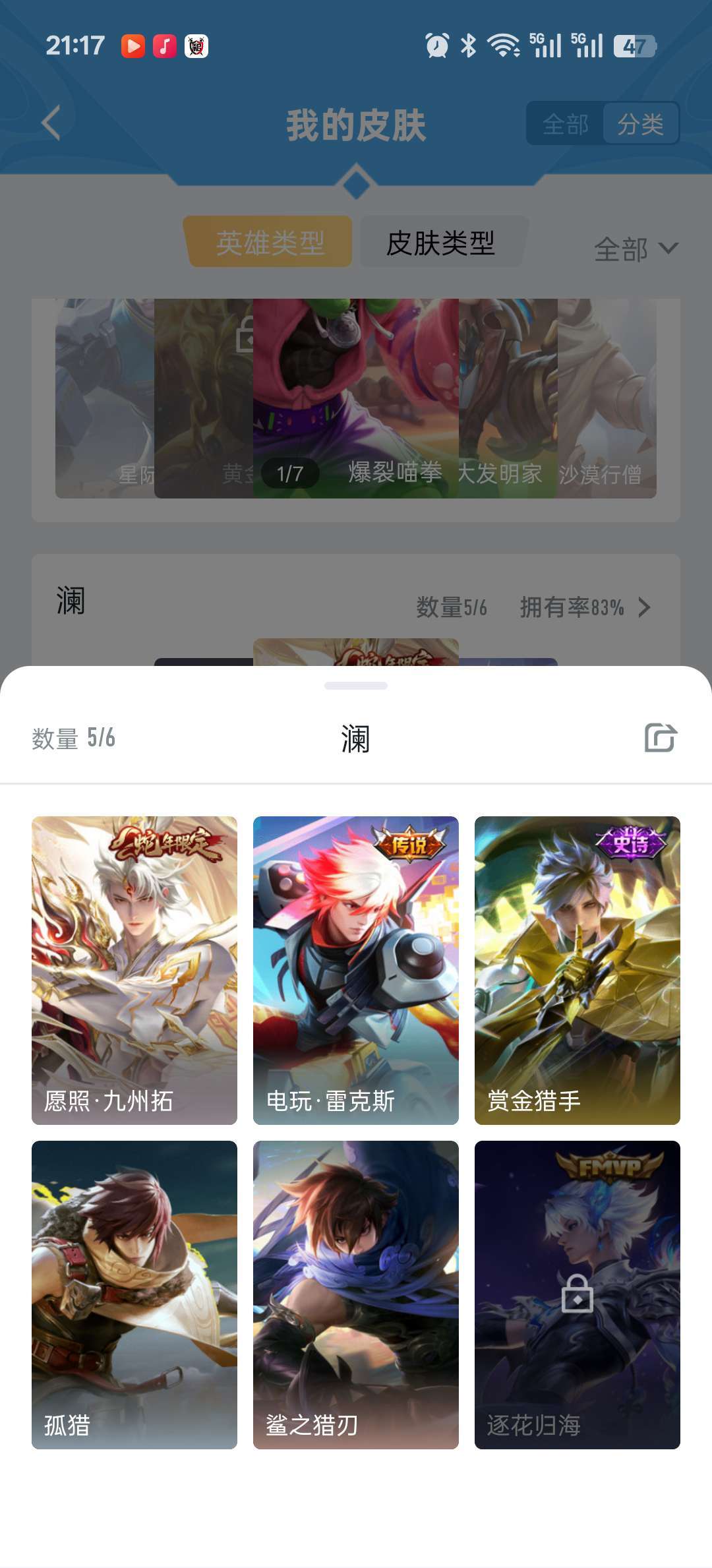This screenshot has width=712, height=1568.
Task: View the 赏金猎手 epic skin
Action: tap(578, 971)
